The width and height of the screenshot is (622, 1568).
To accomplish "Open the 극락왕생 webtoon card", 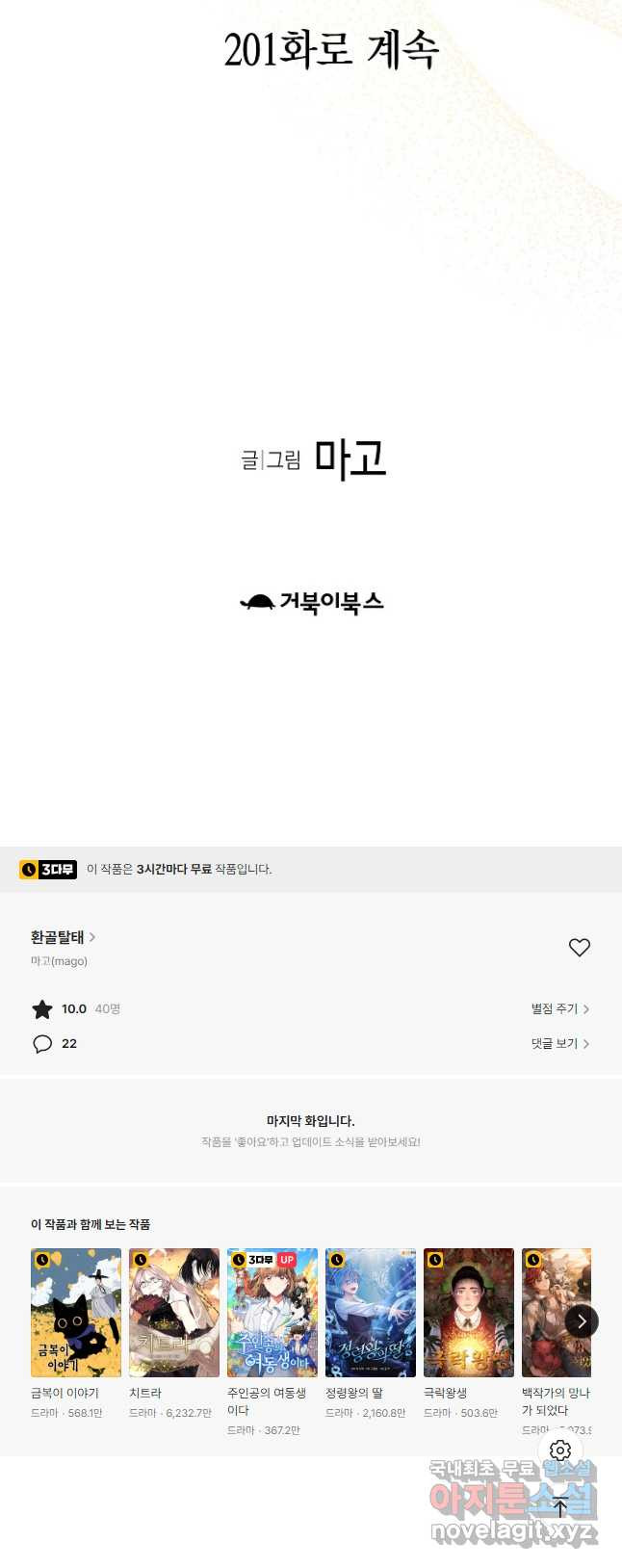I will [469, 1313].
